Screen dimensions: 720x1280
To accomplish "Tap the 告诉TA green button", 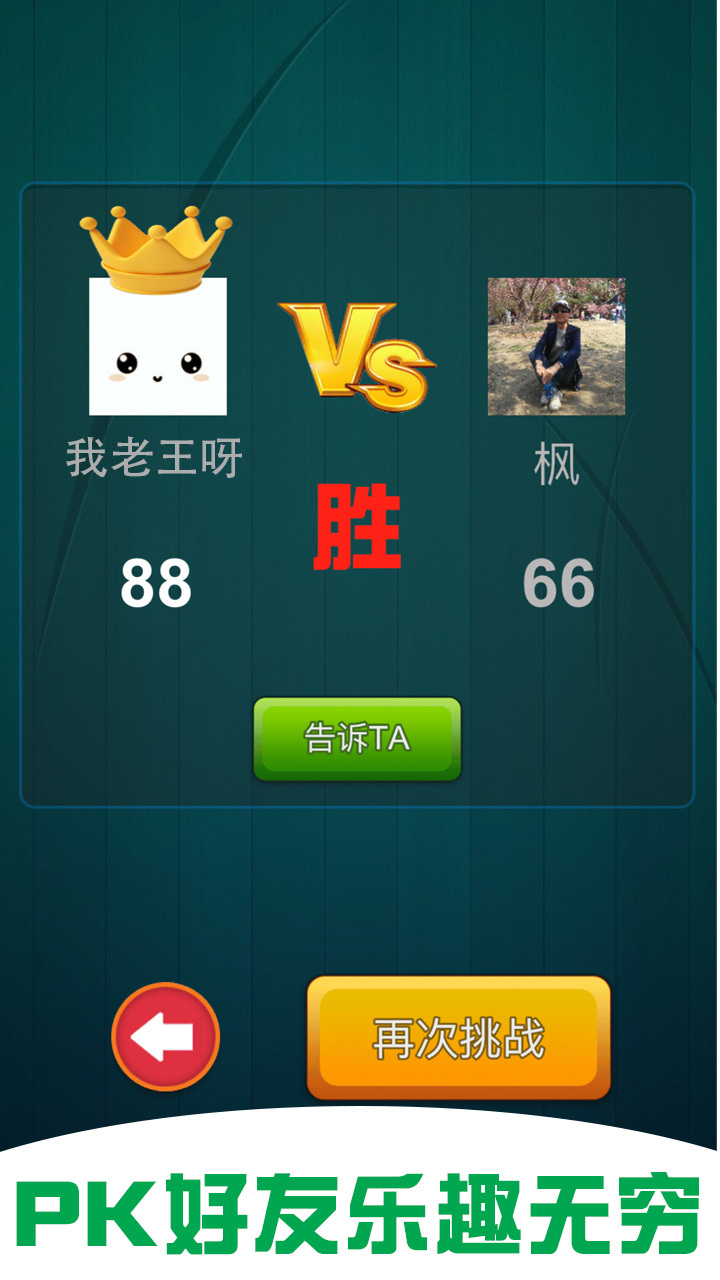I will (357, 739).
